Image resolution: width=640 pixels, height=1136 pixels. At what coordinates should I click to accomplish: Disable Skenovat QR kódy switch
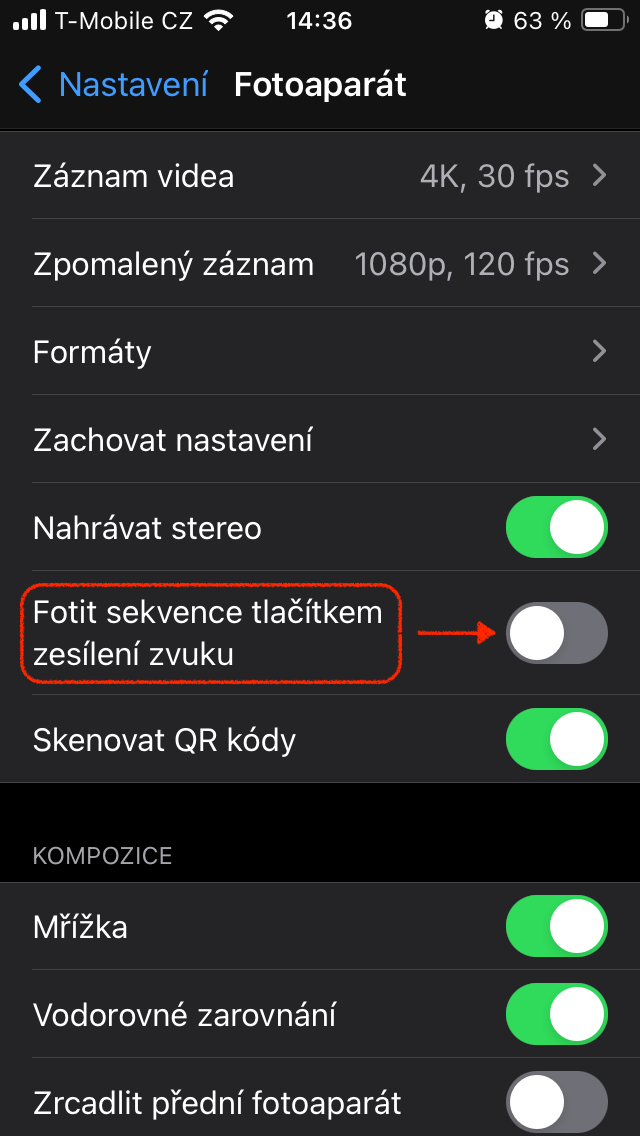[556, 740]
